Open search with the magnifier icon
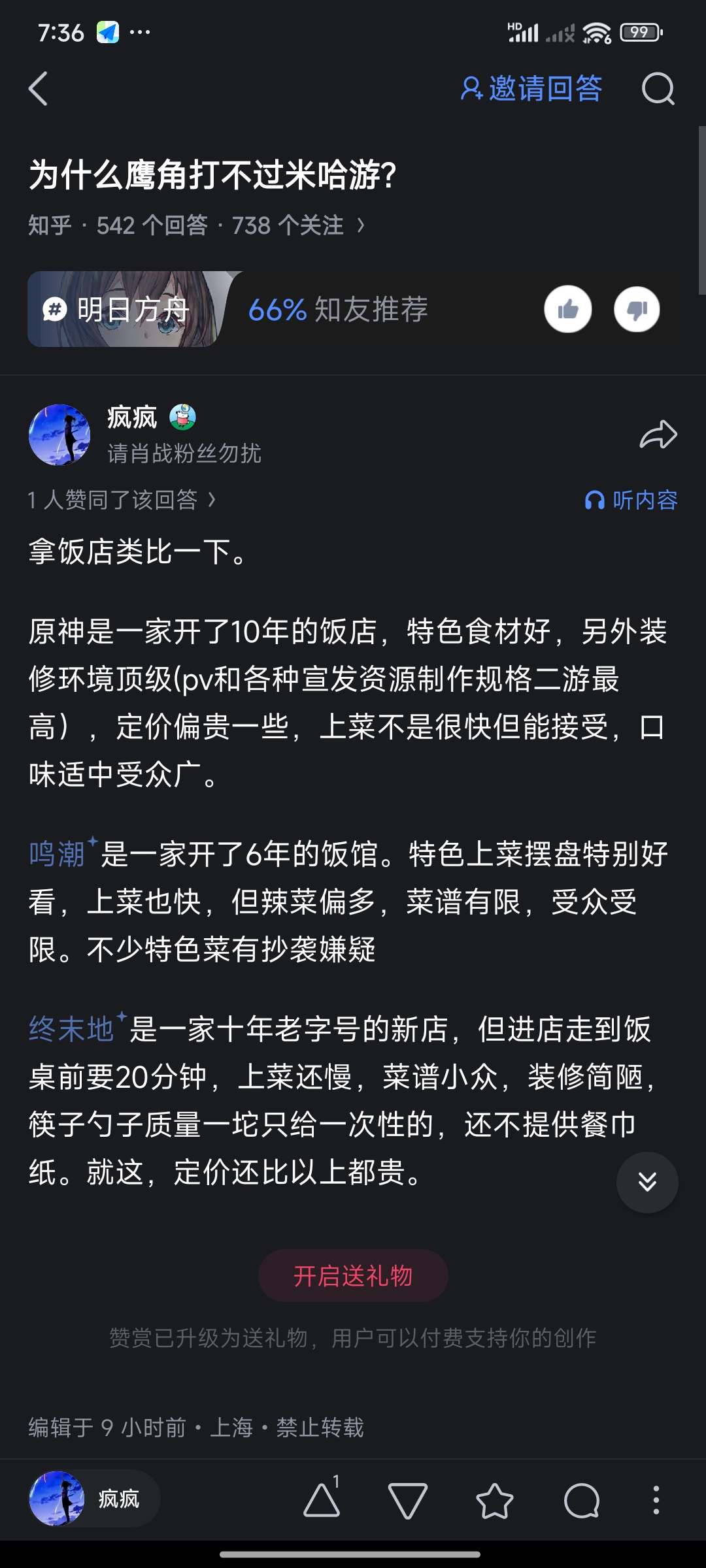This screenshot has height=1568, width=706. 658,89
